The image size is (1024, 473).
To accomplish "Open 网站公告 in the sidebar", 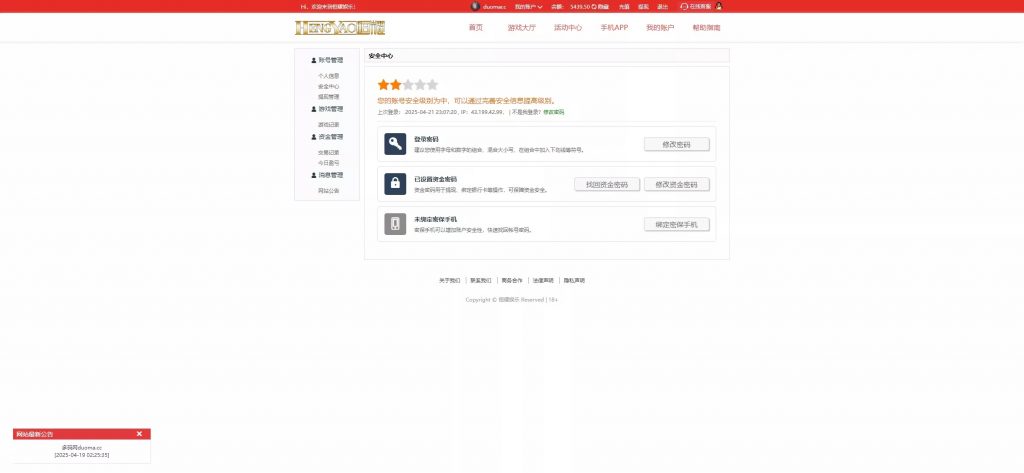I will [x=328, y=190].
